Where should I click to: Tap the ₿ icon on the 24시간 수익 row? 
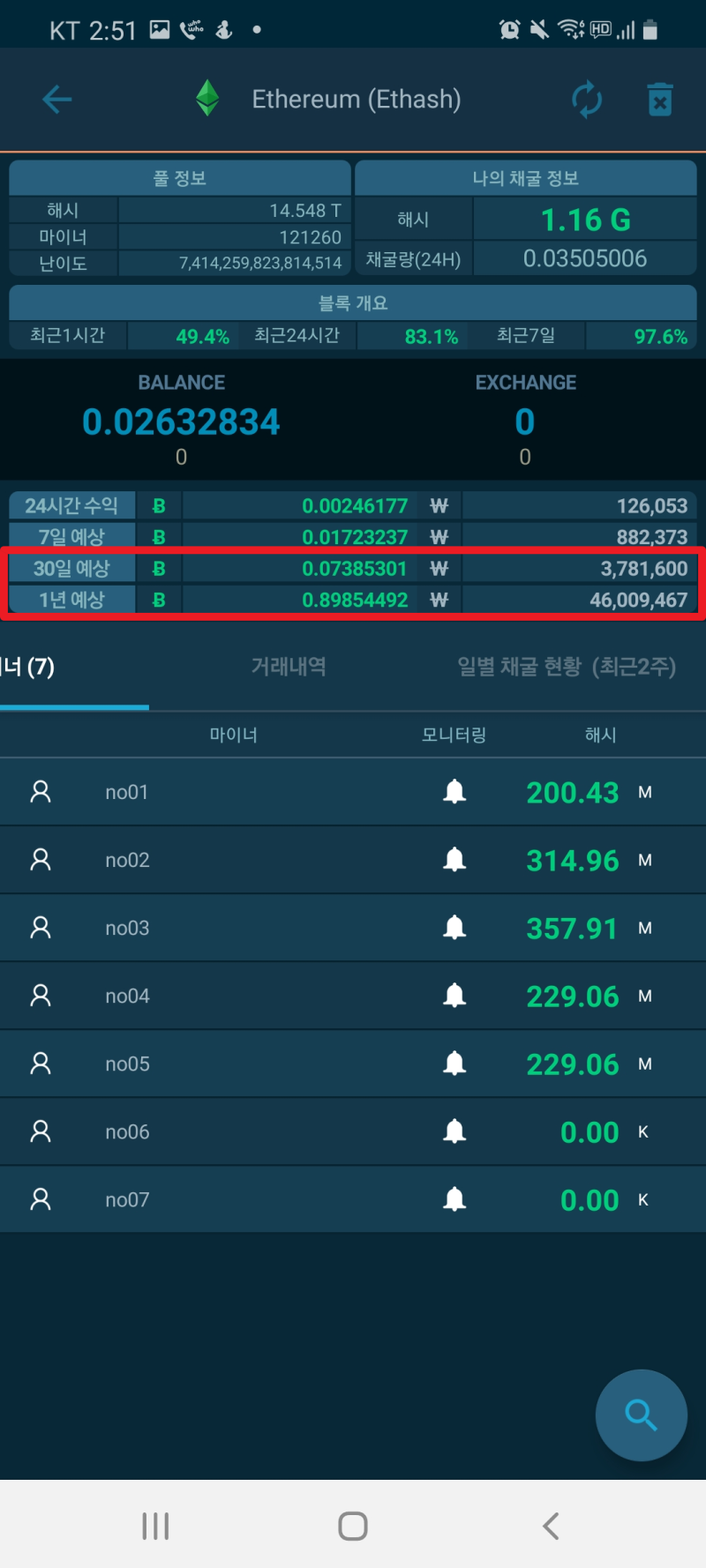(x=158, y=505)
